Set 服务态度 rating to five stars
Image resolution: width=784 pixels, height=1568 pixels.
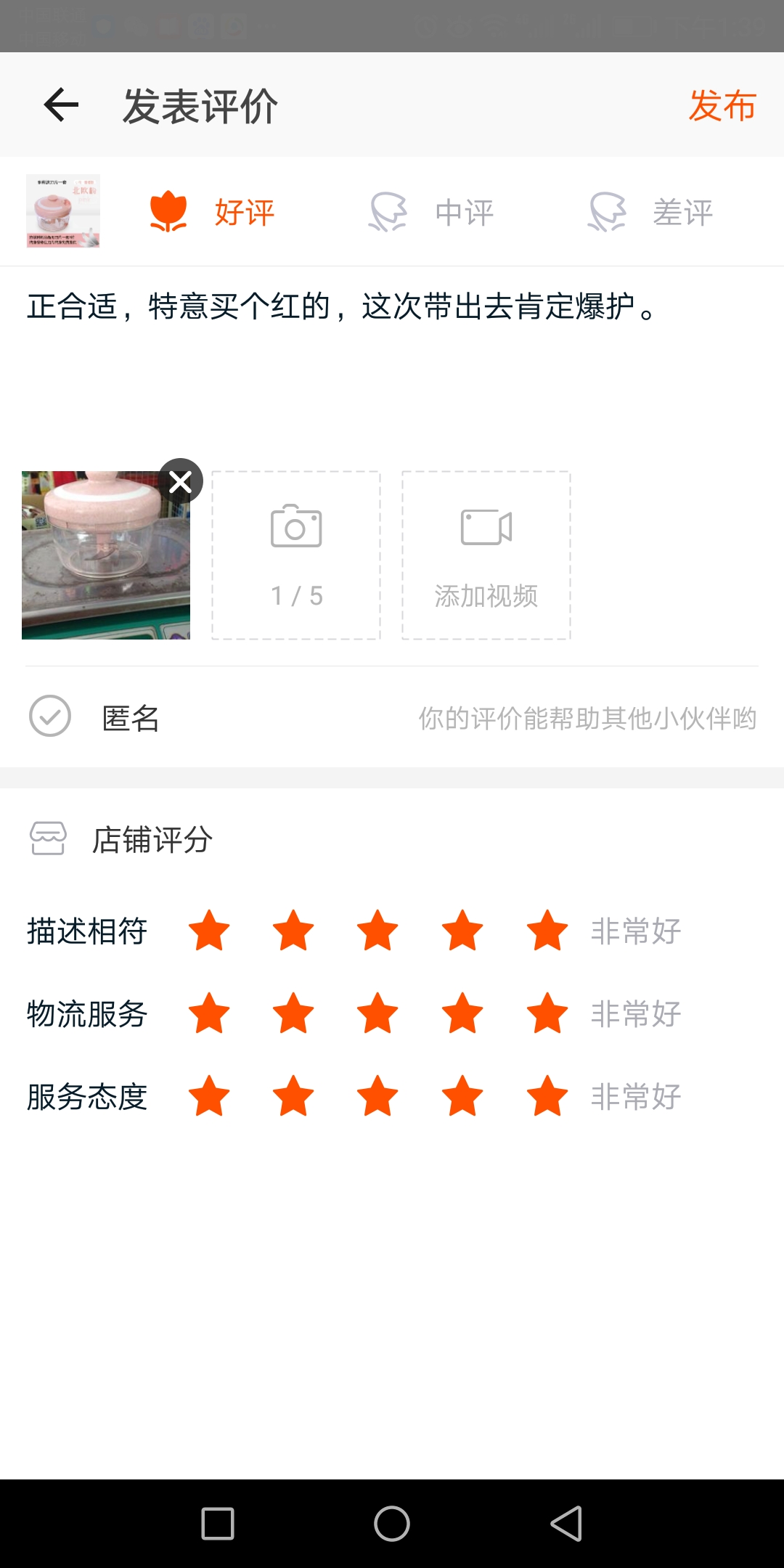pos(547,1096)
